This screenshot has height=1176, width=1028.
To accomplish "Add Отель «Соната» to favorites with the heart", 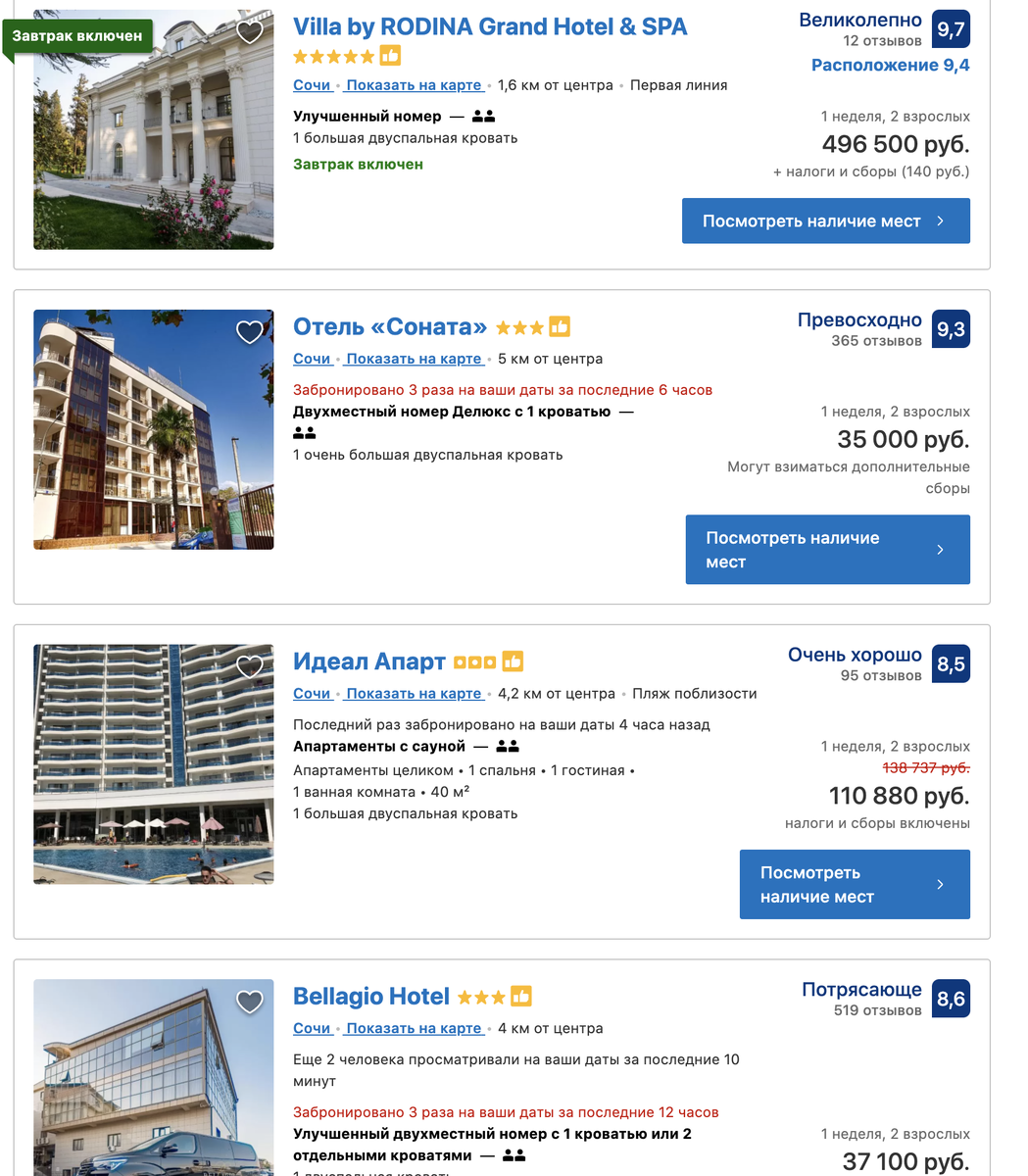I will [250, 332].
